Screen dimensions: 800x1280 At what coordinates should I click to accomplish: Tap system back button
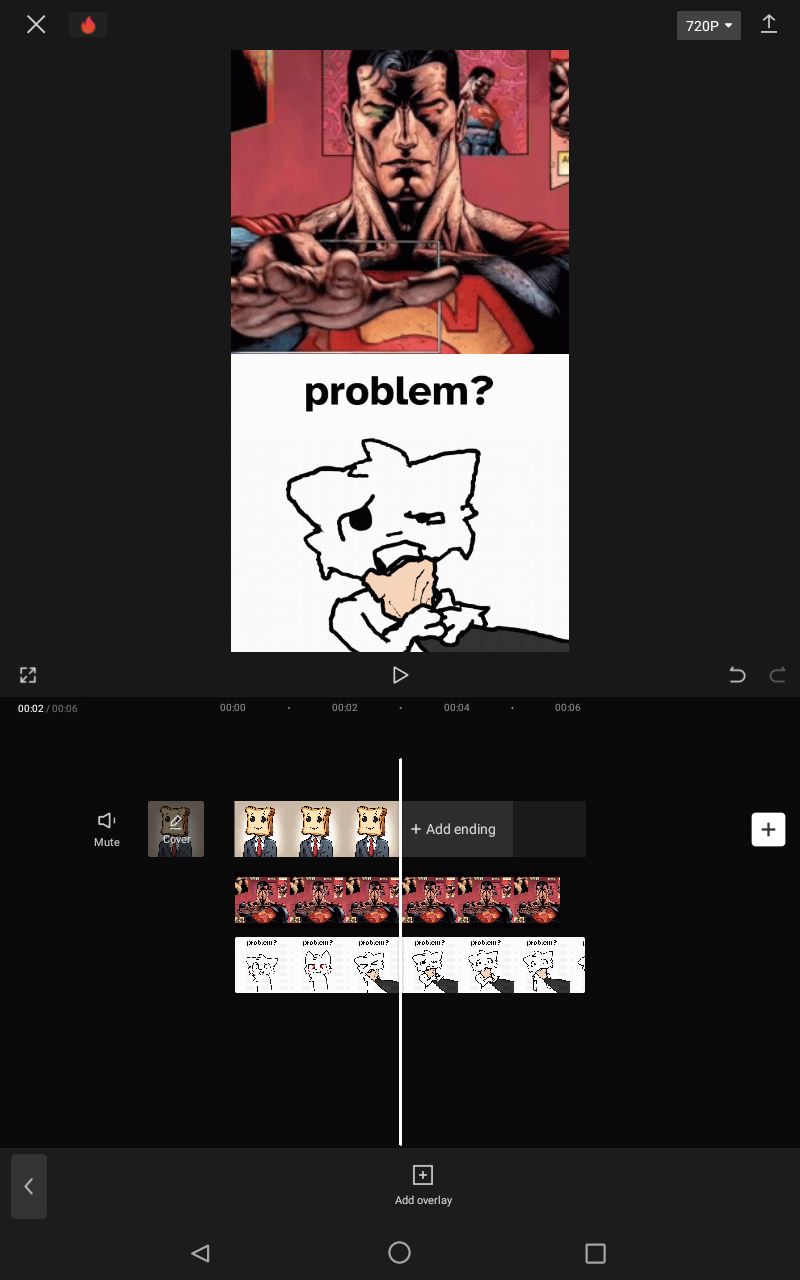[200, 1253]
